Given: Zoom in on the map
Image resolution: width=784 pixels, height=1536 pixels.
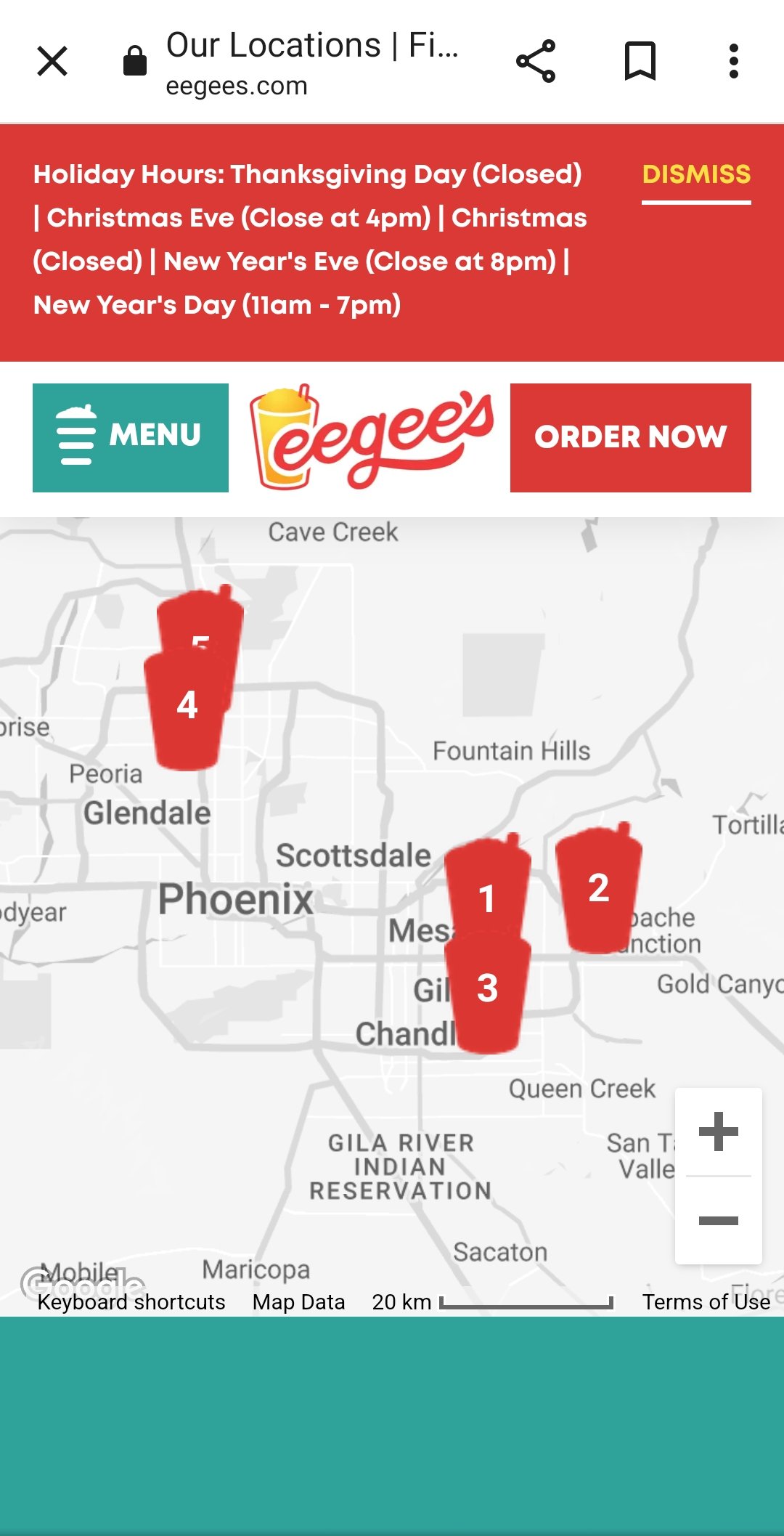Looking at the screenshot, I should coord(719,1131).
